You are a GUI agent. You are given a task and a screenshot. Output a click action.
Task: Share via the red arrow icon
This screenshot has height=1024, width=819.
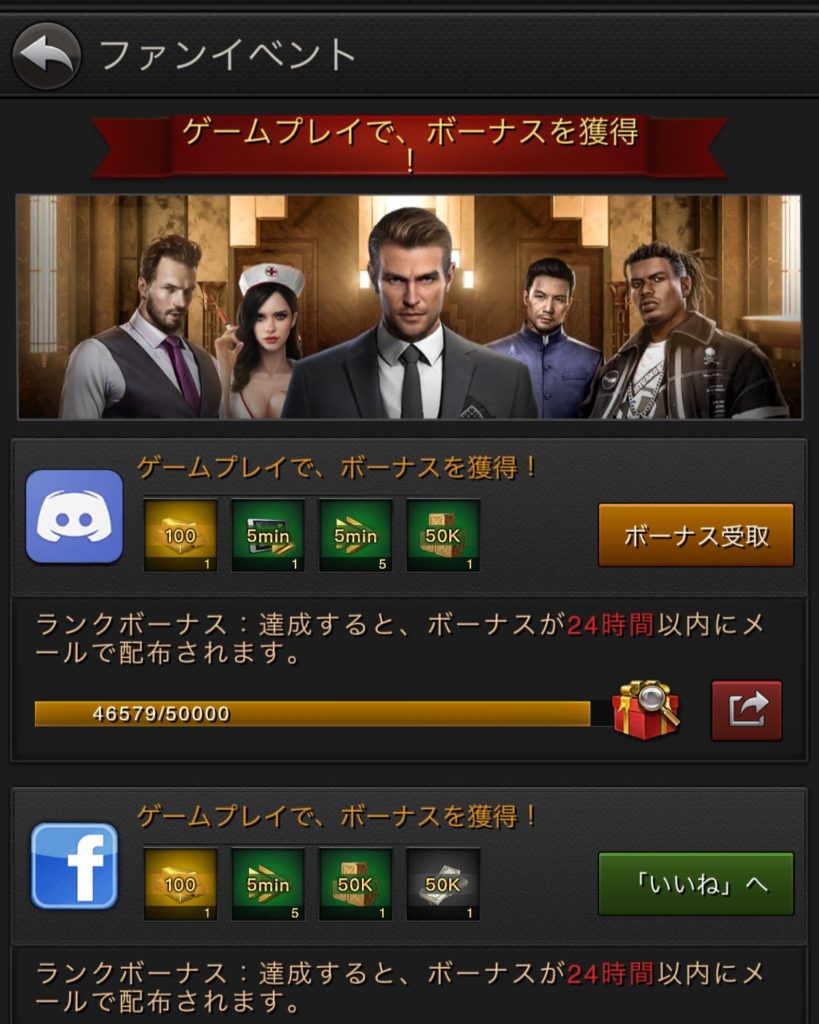tap(746, 710)
